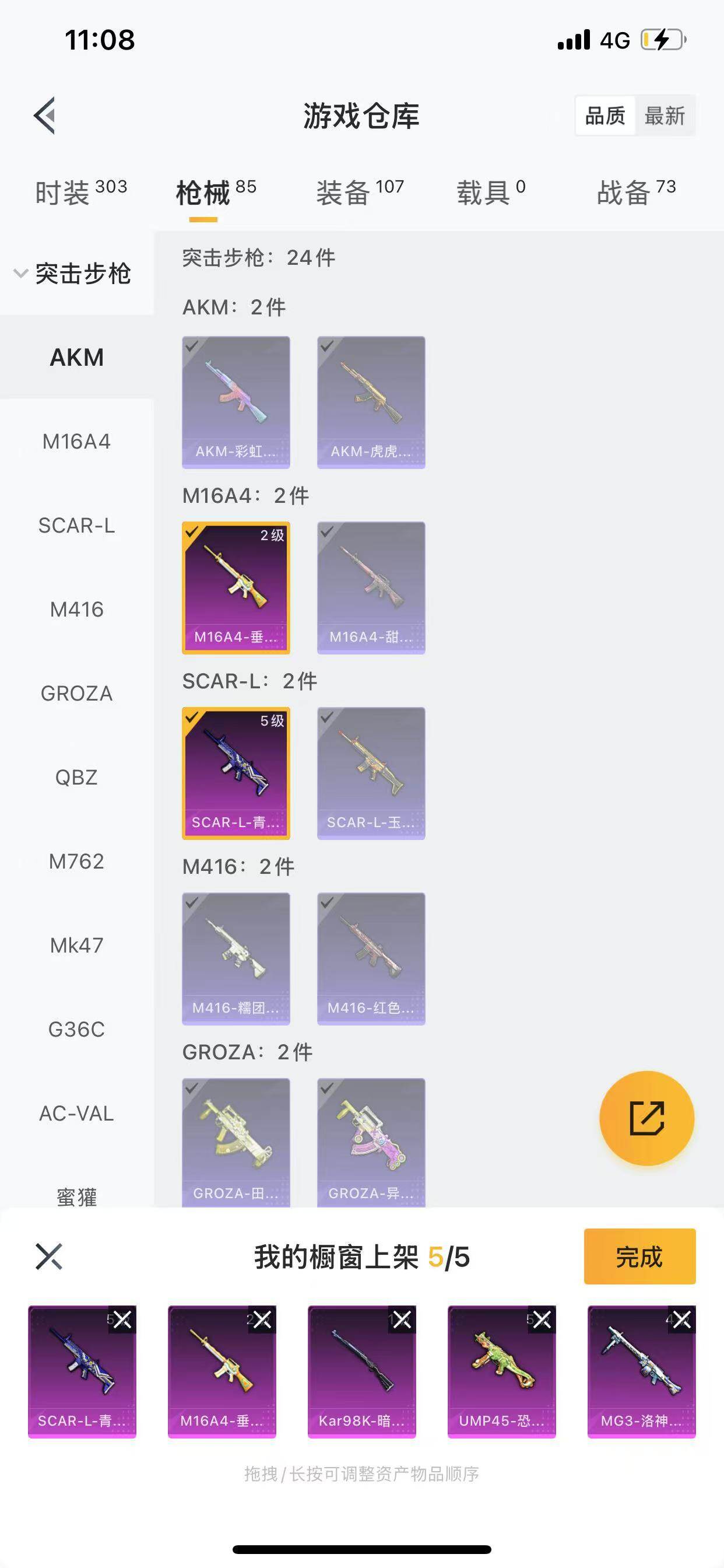Jump to GROZA in the side list
This screenshot has height=1568, width=724.
tap(77, 694)
